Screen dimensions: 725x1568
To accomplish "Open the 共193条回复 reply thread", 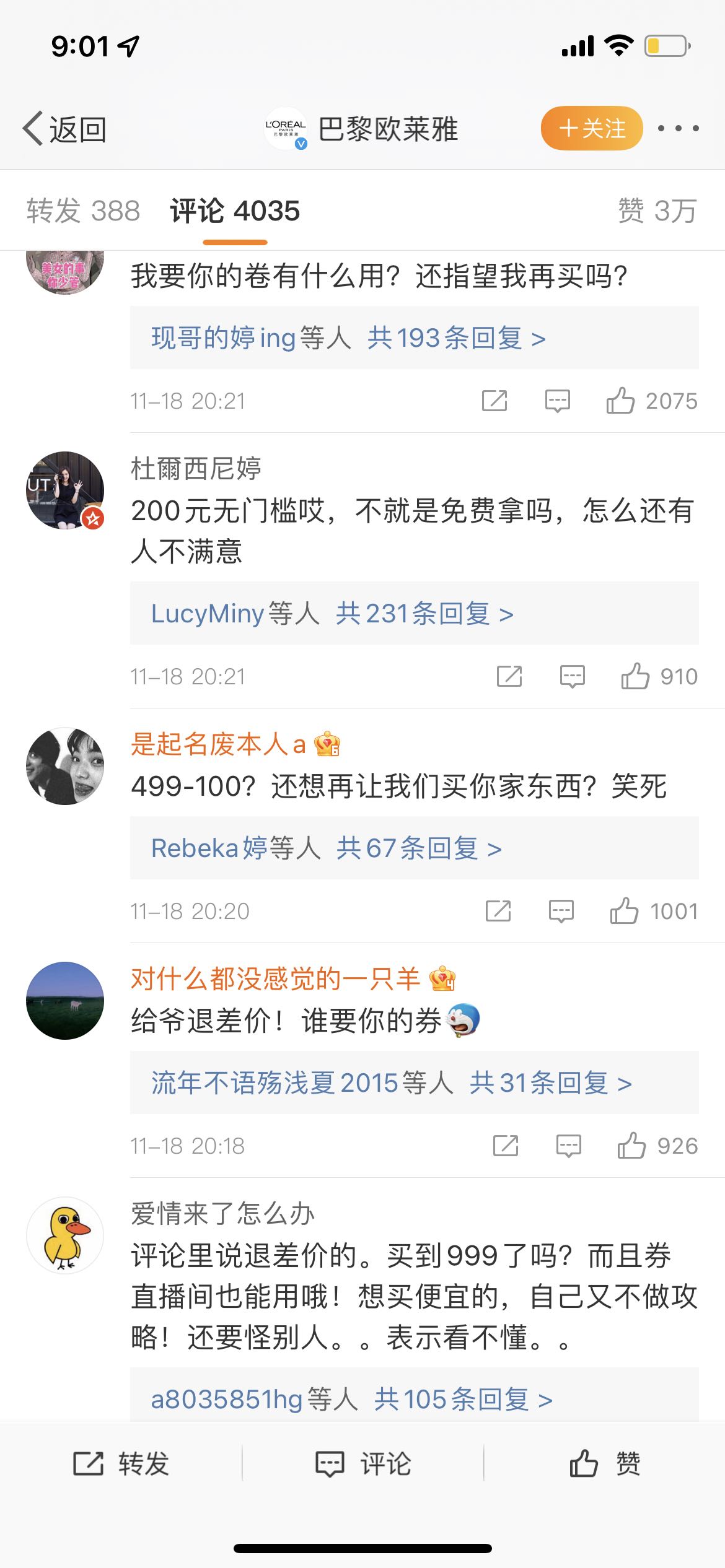I will click(x=456, y=338).
